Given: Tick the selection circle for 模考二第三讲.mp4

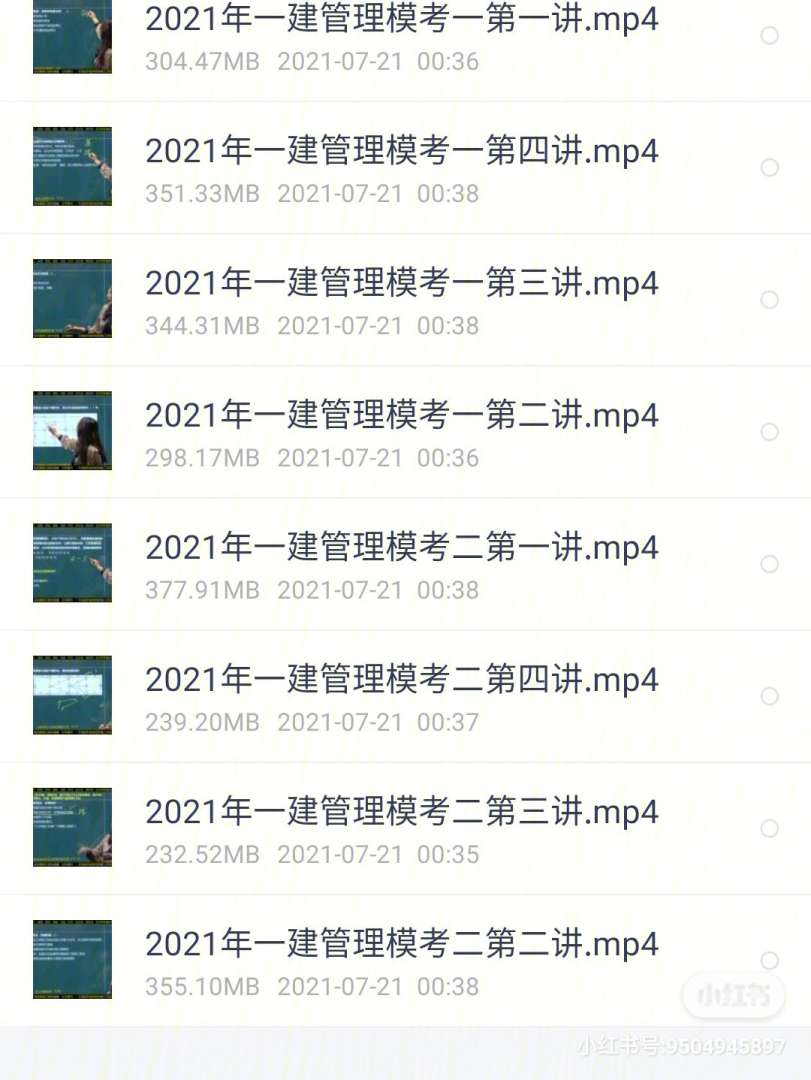Looking at the screenshot, I should pyautogui.click(x=769, y=828).
